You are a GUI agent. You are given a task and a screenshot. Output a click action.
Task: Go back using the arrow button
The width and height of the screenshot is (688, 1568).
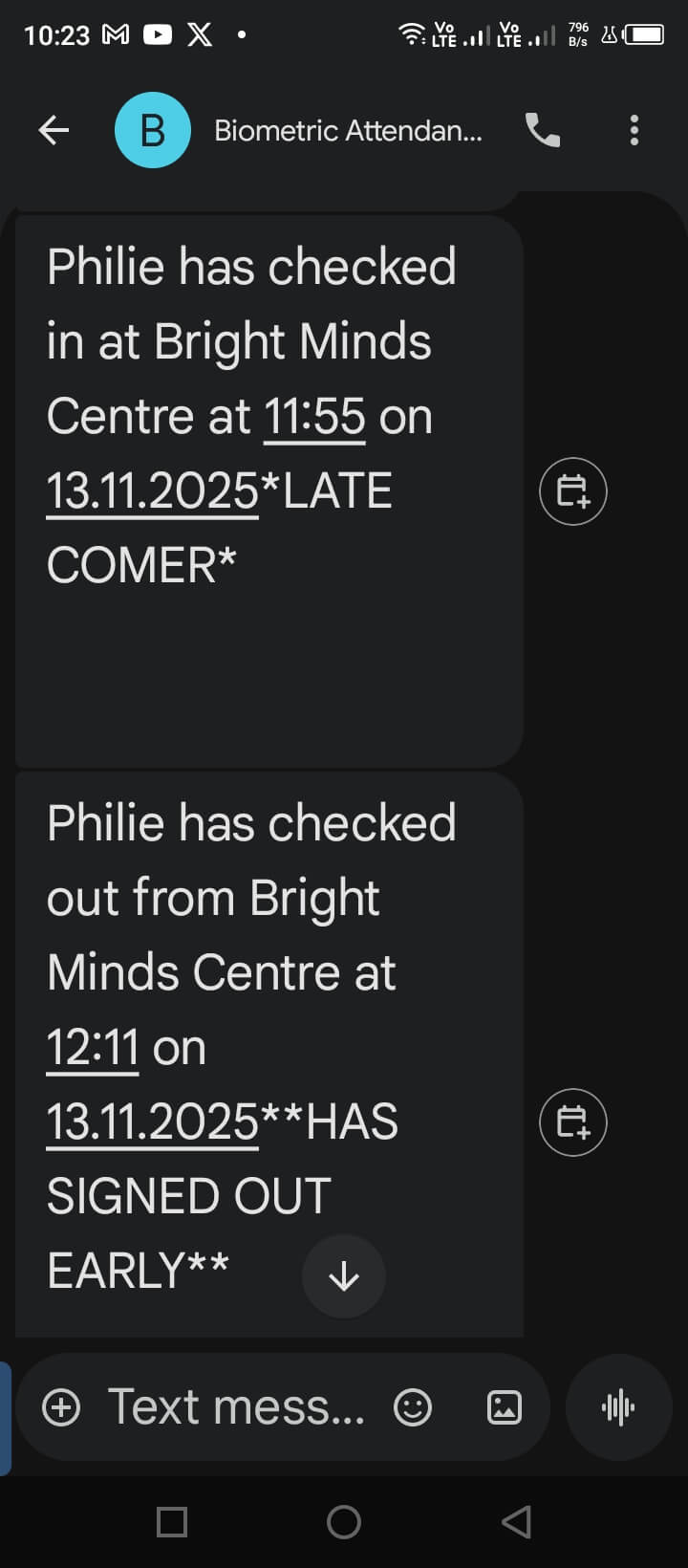54,130
